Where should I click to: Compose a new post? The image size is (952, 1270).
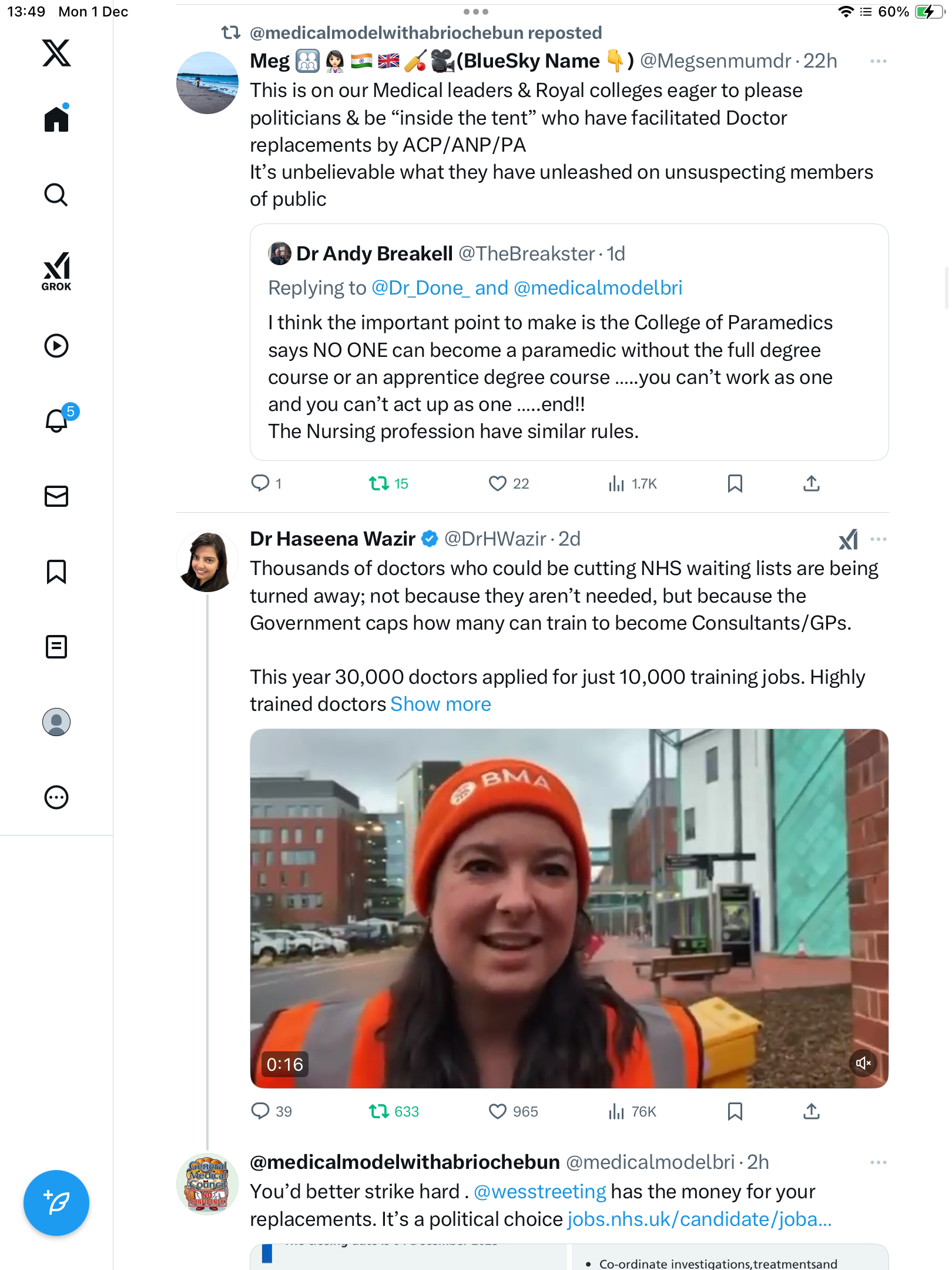coord(56,1202)
